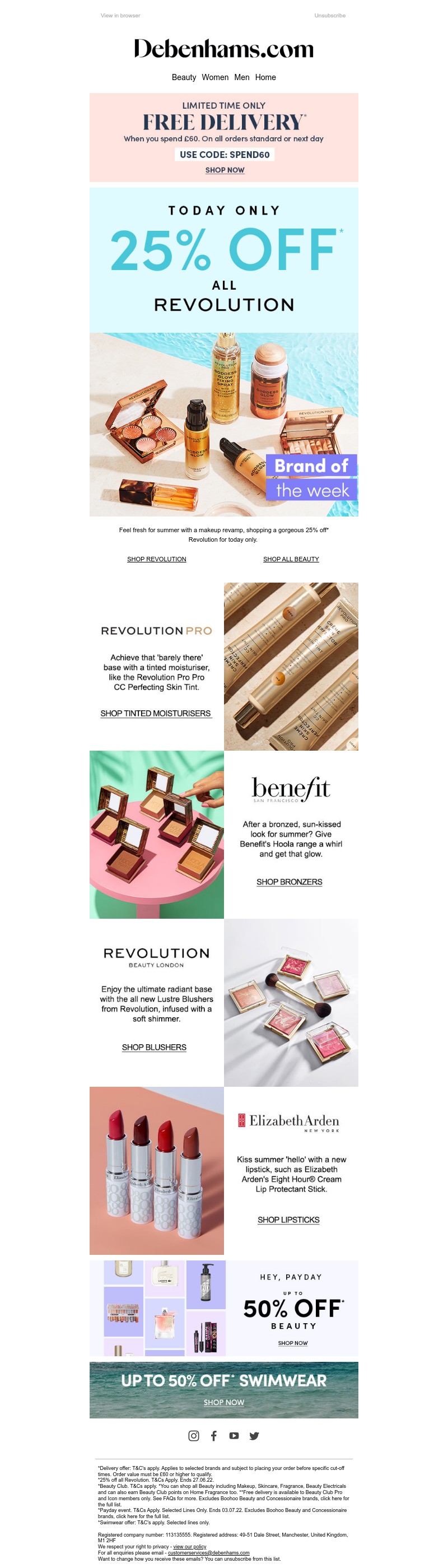Image resolution: width=448 pixels, height=1568 pixels.
Task: Go to the Women category
Action: point(215,77)
